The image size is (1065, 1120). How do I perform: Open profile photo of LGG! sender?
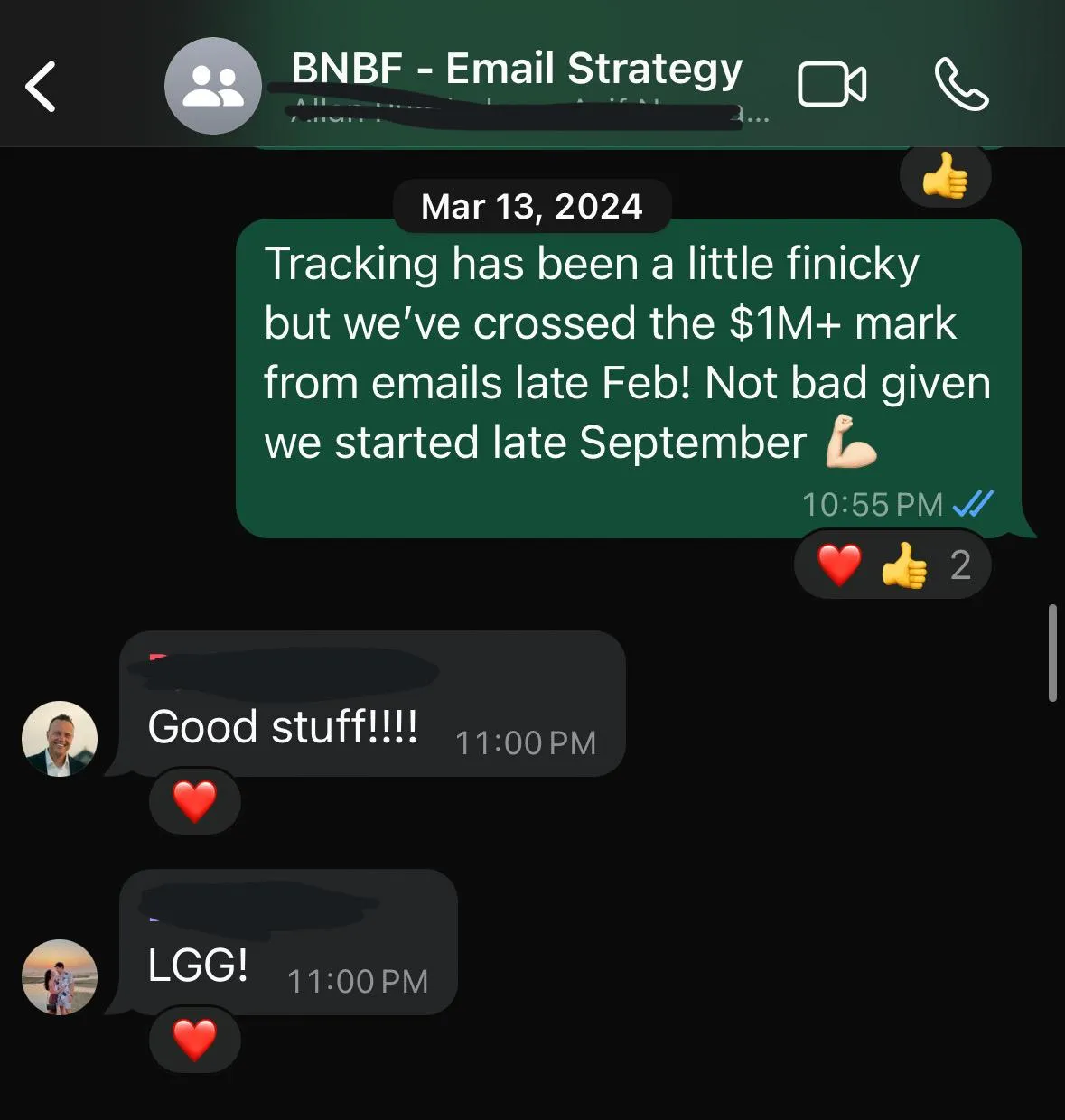point(60,977)
